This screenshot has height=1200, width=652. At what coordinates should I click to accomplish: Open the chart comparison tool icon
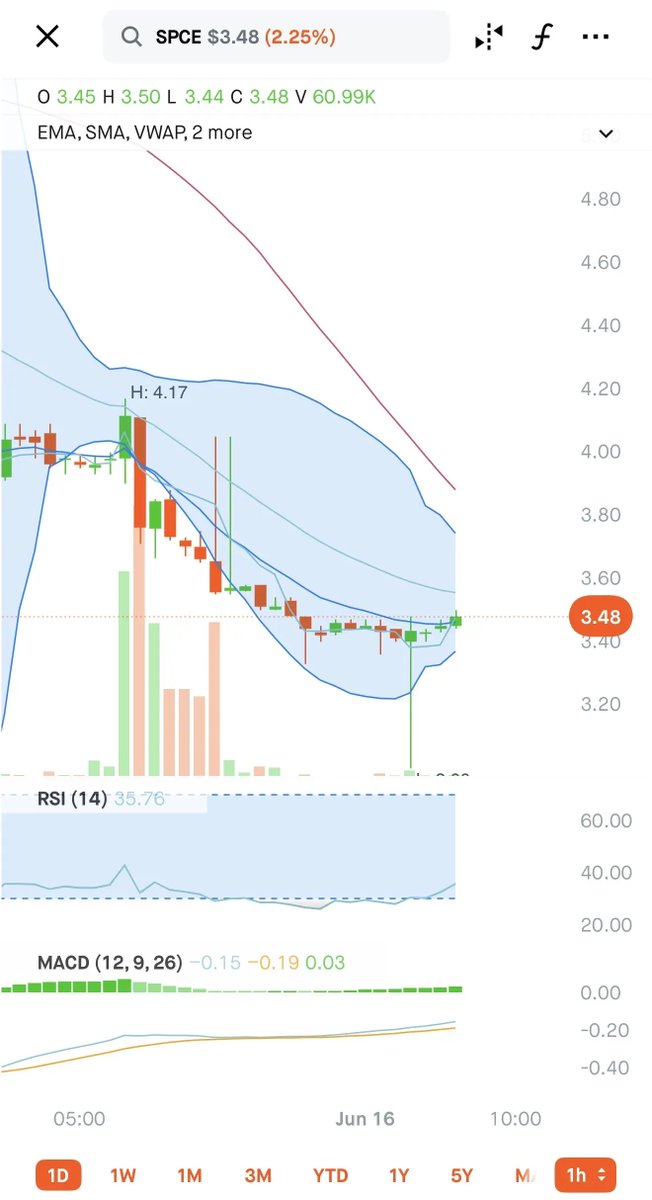(488, 37)
